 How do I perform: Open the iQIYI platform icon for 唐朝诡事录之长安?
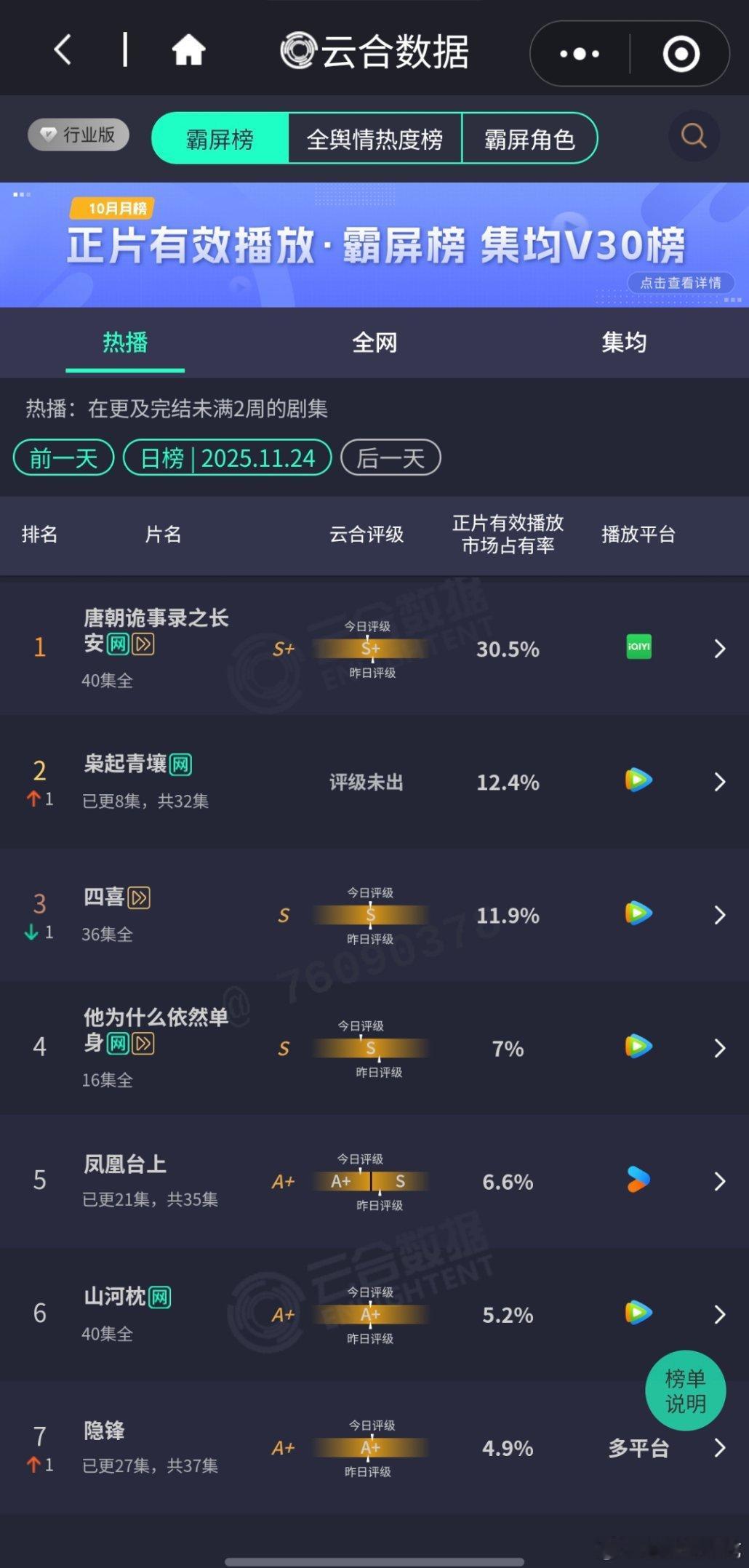click(x=637, y=648)
